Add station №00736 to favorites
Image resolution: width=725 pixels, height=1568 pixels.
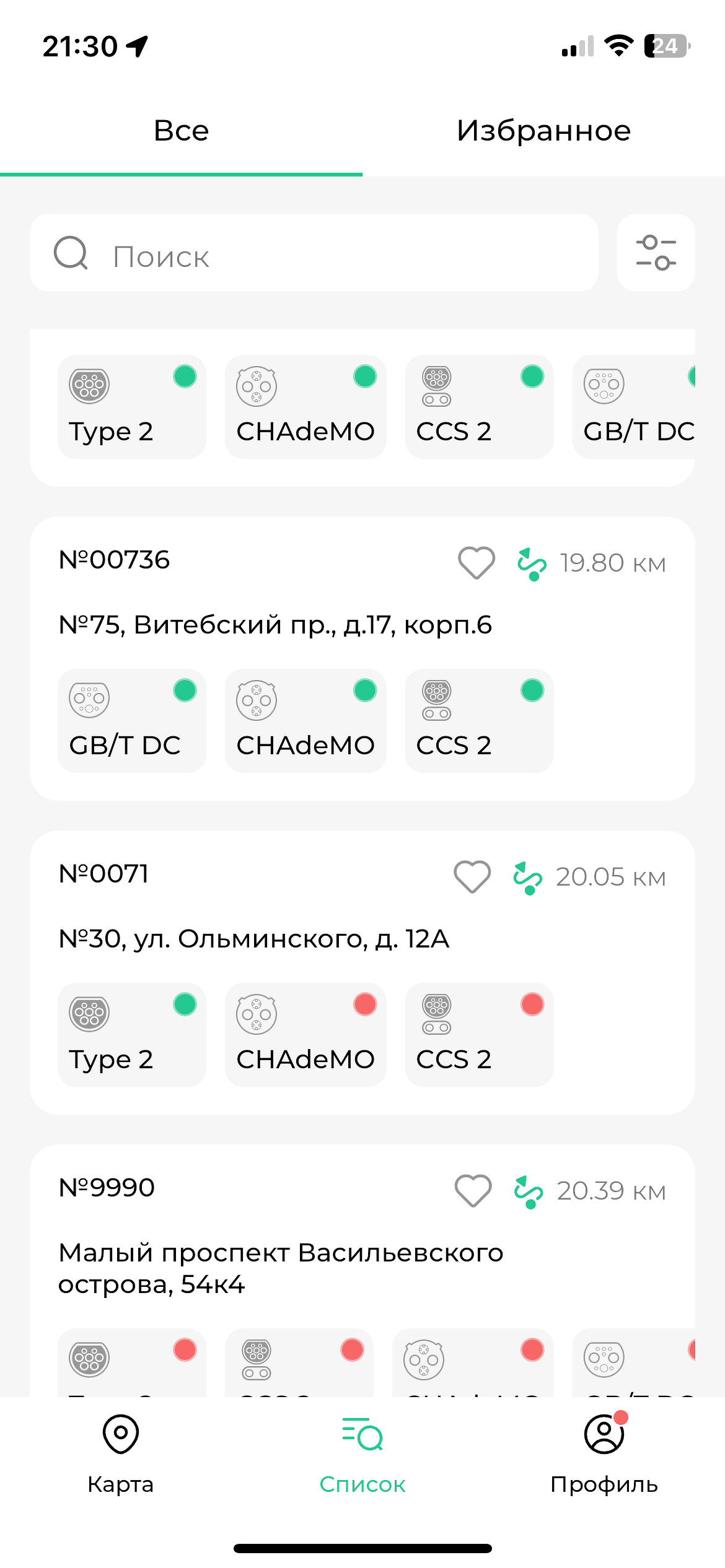point(476,563)
